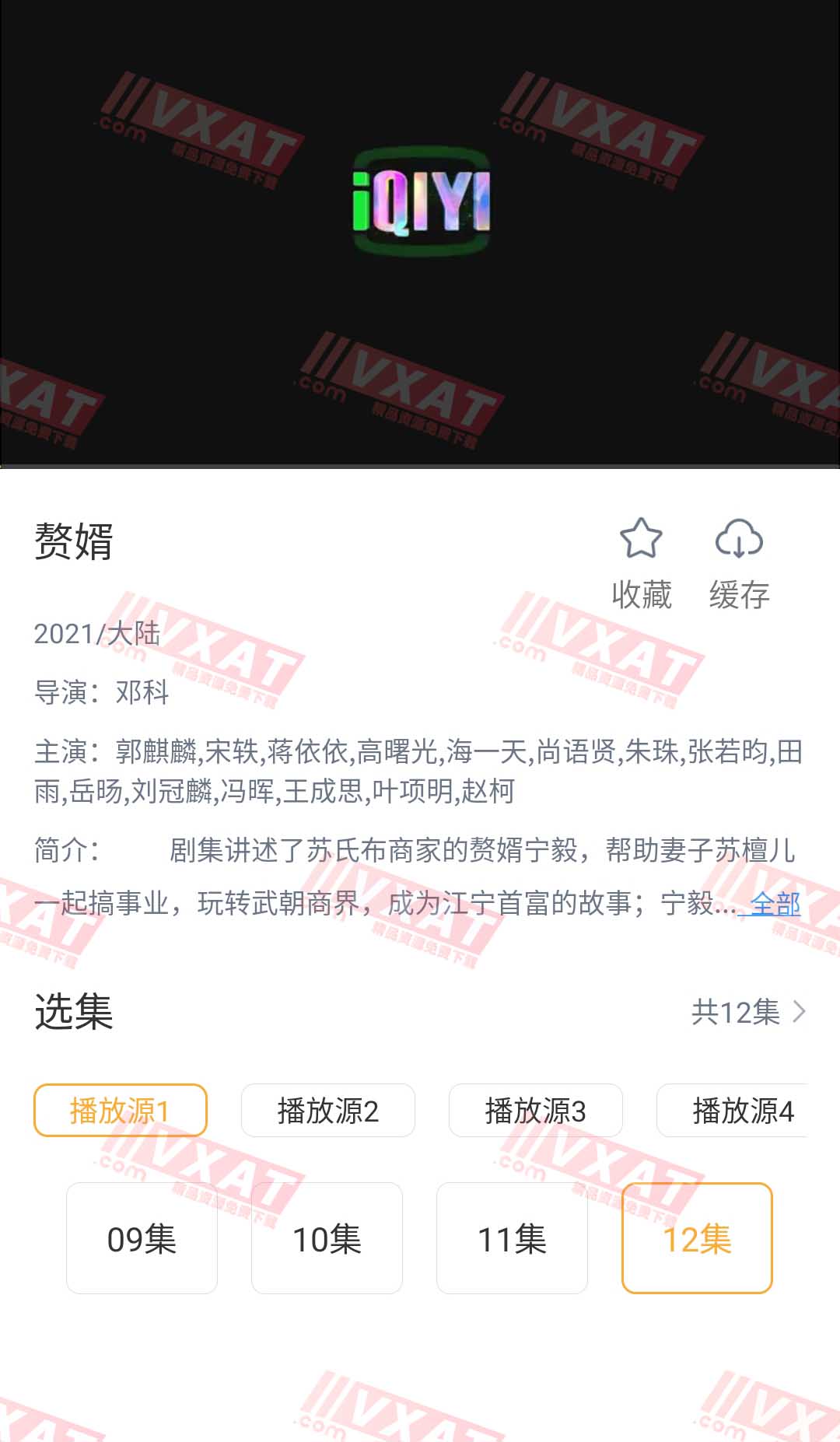
Task: Play episode 11集
Action: click(x=512, y=1238)
